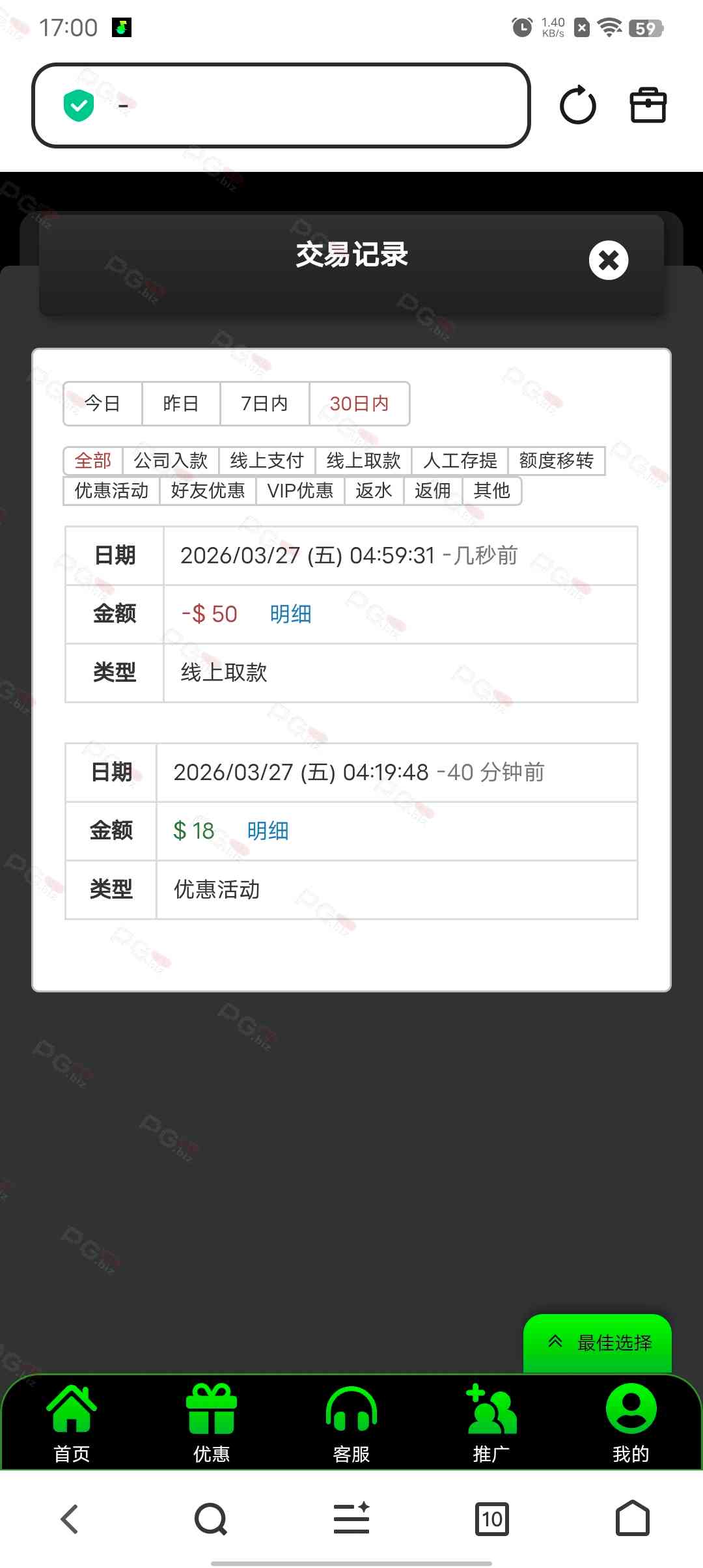
Task: Choose the 好友优惠 filter
Action: [x=208, y=491]
